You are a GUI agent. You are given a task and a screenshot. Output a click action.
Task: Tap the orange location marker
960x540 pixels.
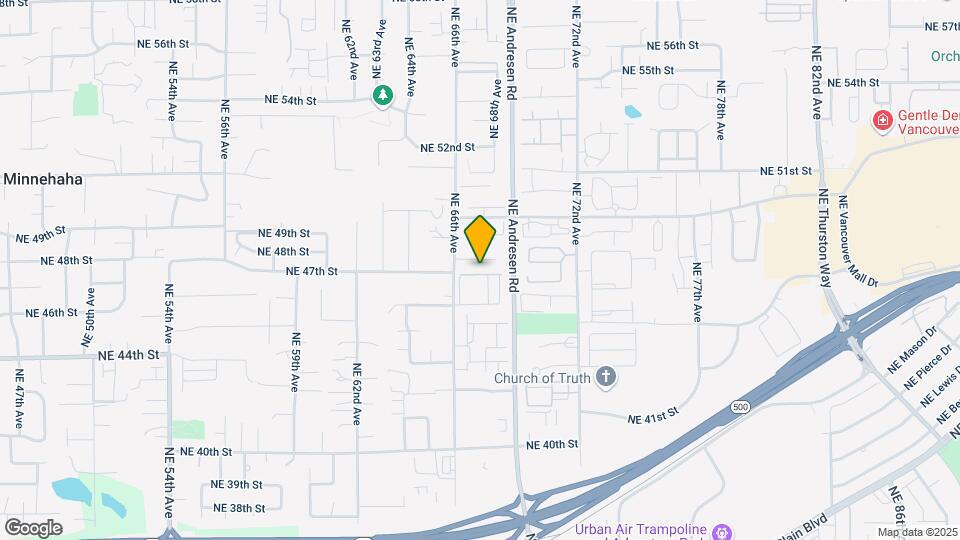[481, 239]
